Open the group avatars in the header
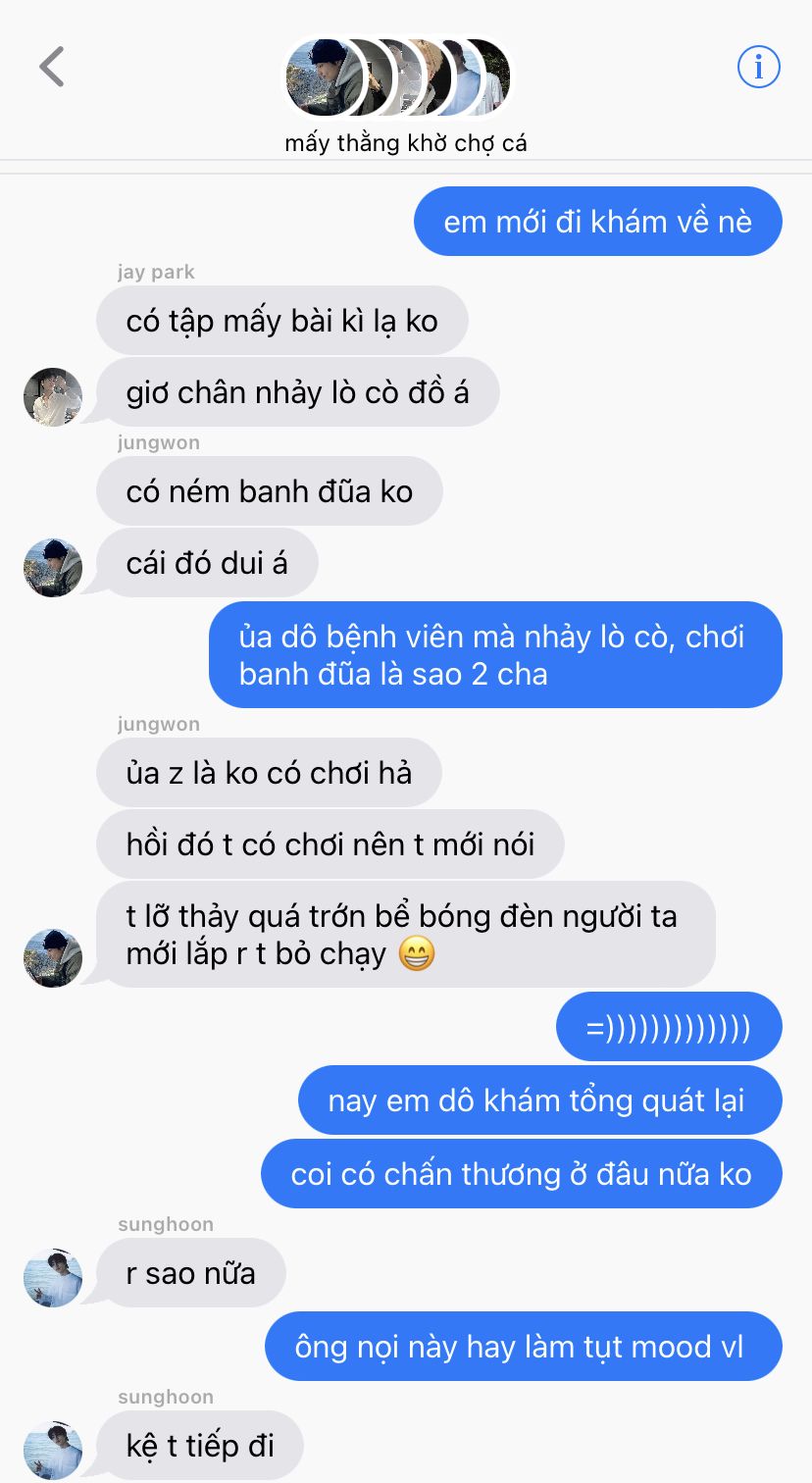This screenshot has width=812, height=1483. point(400,77)
